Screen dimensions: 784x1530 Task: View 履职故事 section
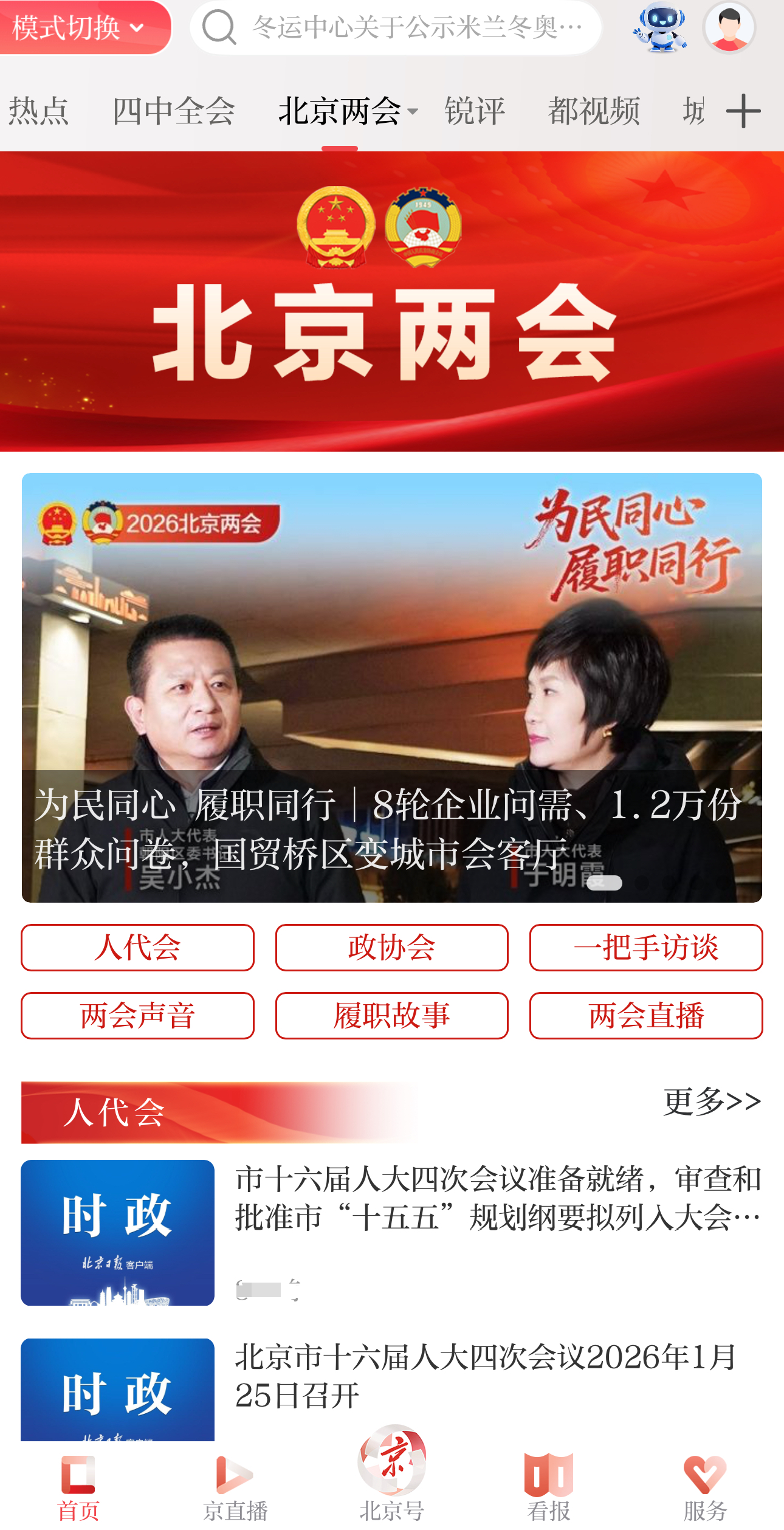coord(391,1015)
